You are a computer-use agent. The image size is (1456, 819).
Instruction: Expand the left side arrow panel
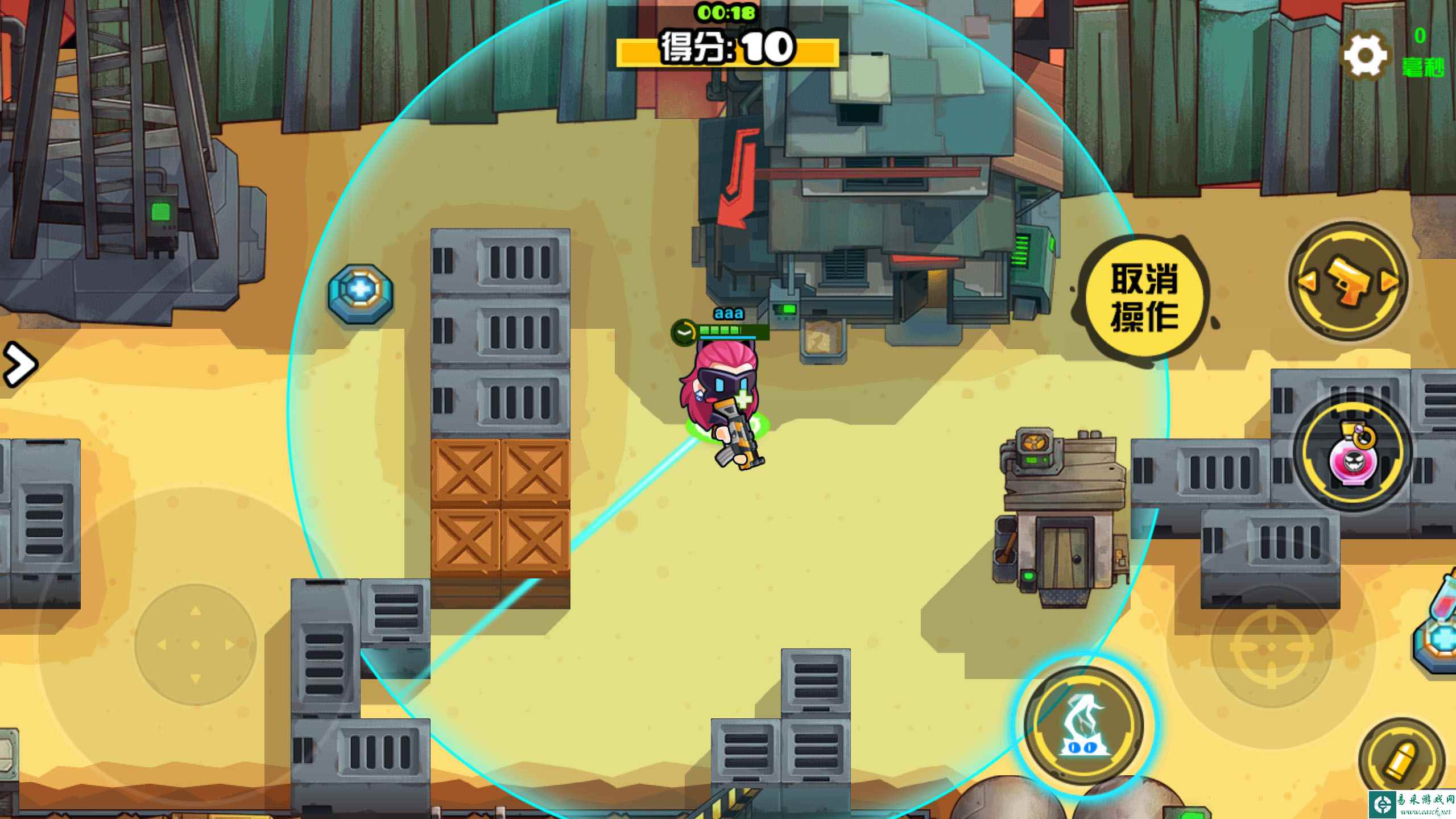tap(19, 365)
